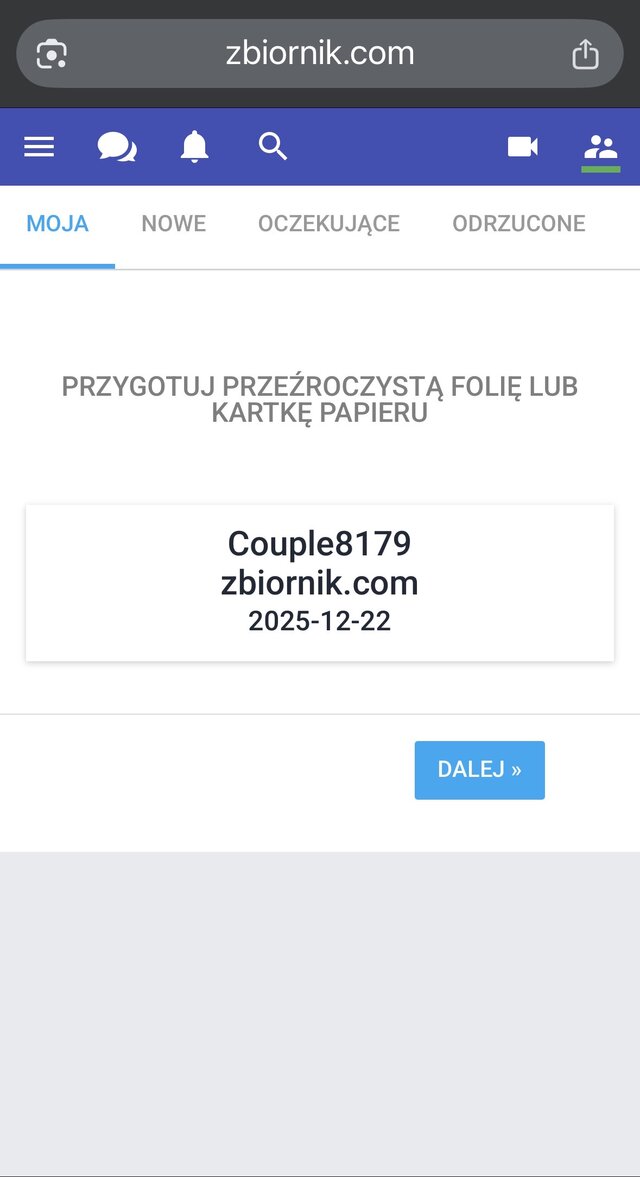Tap the zbiornik.com address bar
The image size is (640, 1177).
click(320, 53)
